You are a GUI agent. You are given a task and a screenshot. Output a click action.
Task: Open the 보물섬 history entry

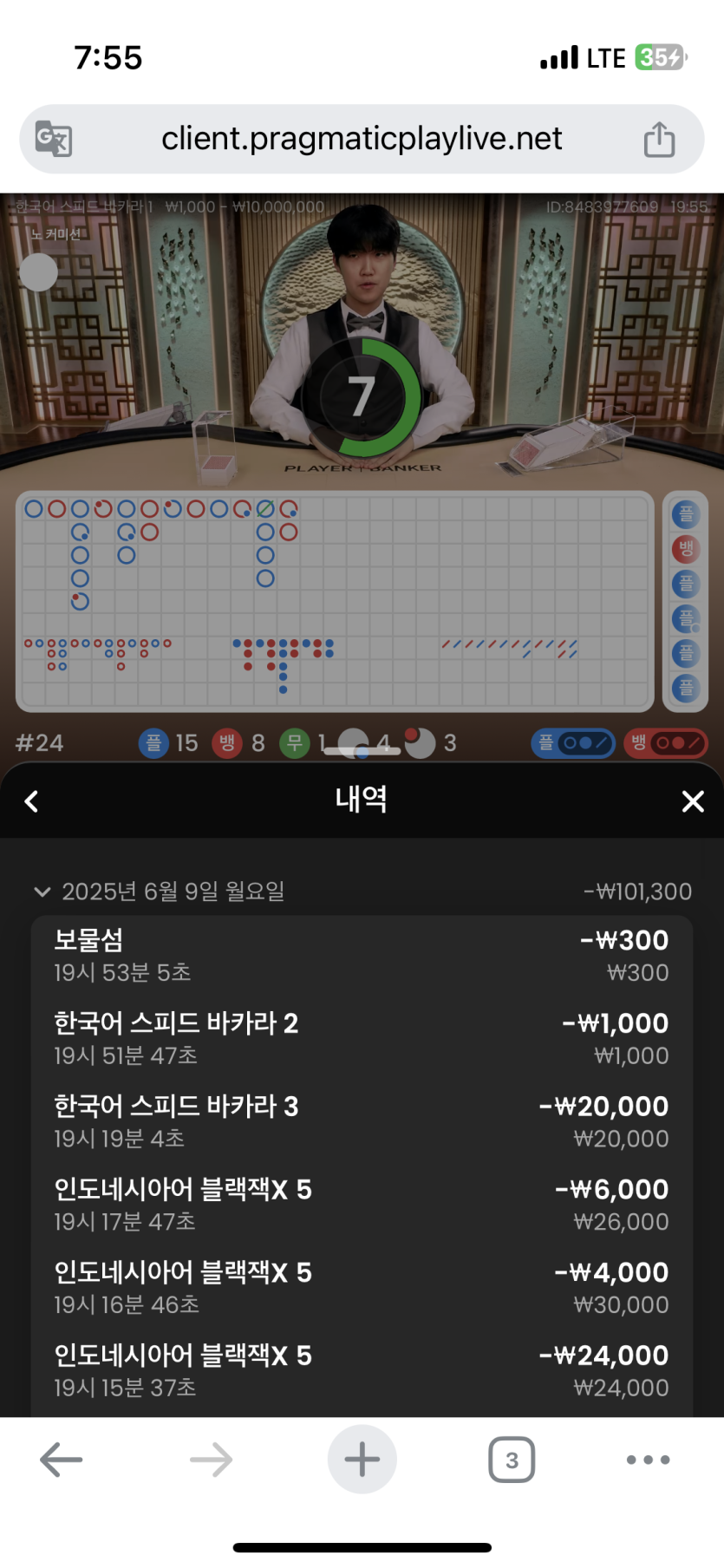[x=362, y=956]
